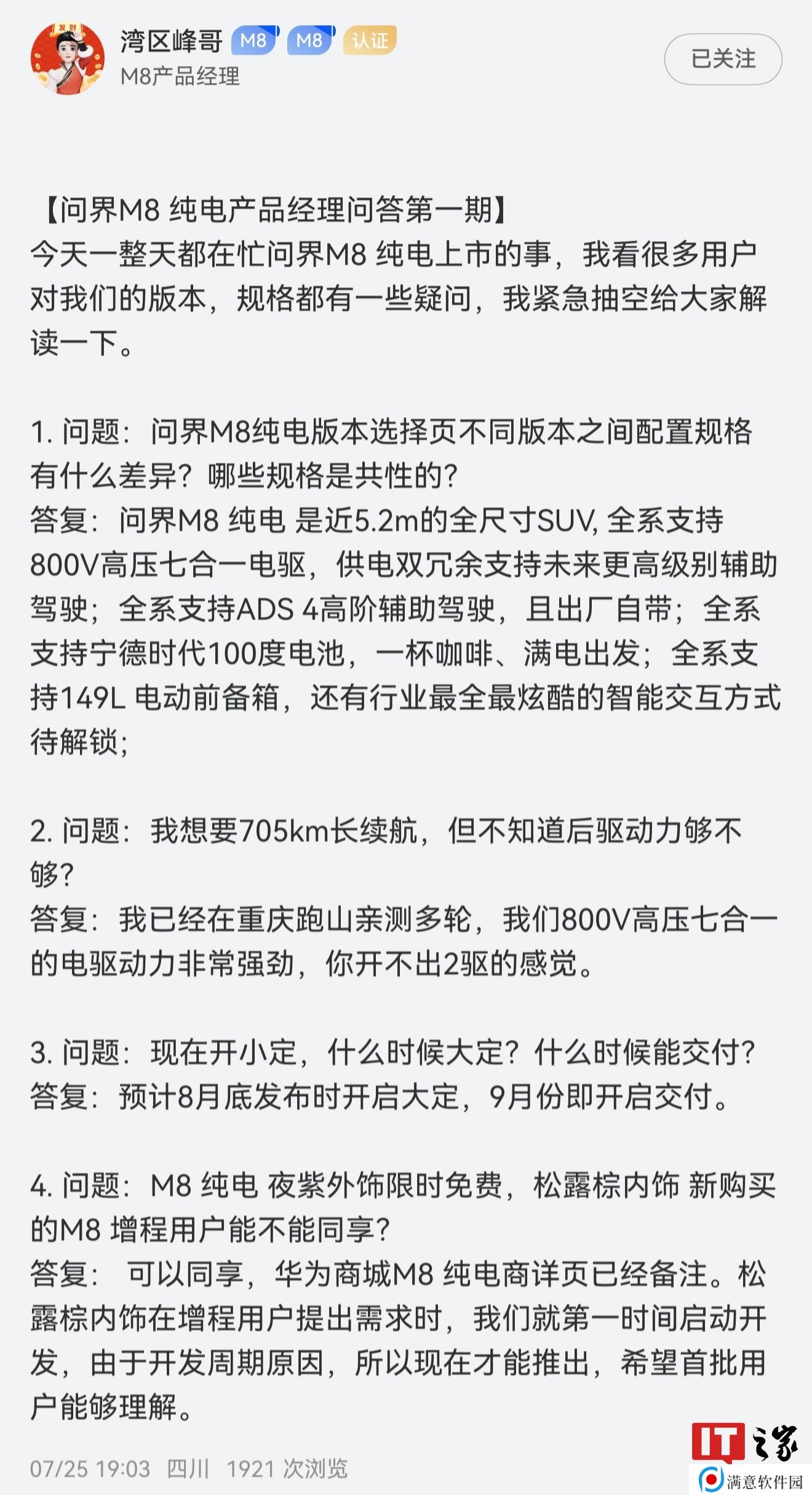Open 湾区峰哥's profile avatar
This screenshot has height=1495, width=812.
[x=68, y=59]
